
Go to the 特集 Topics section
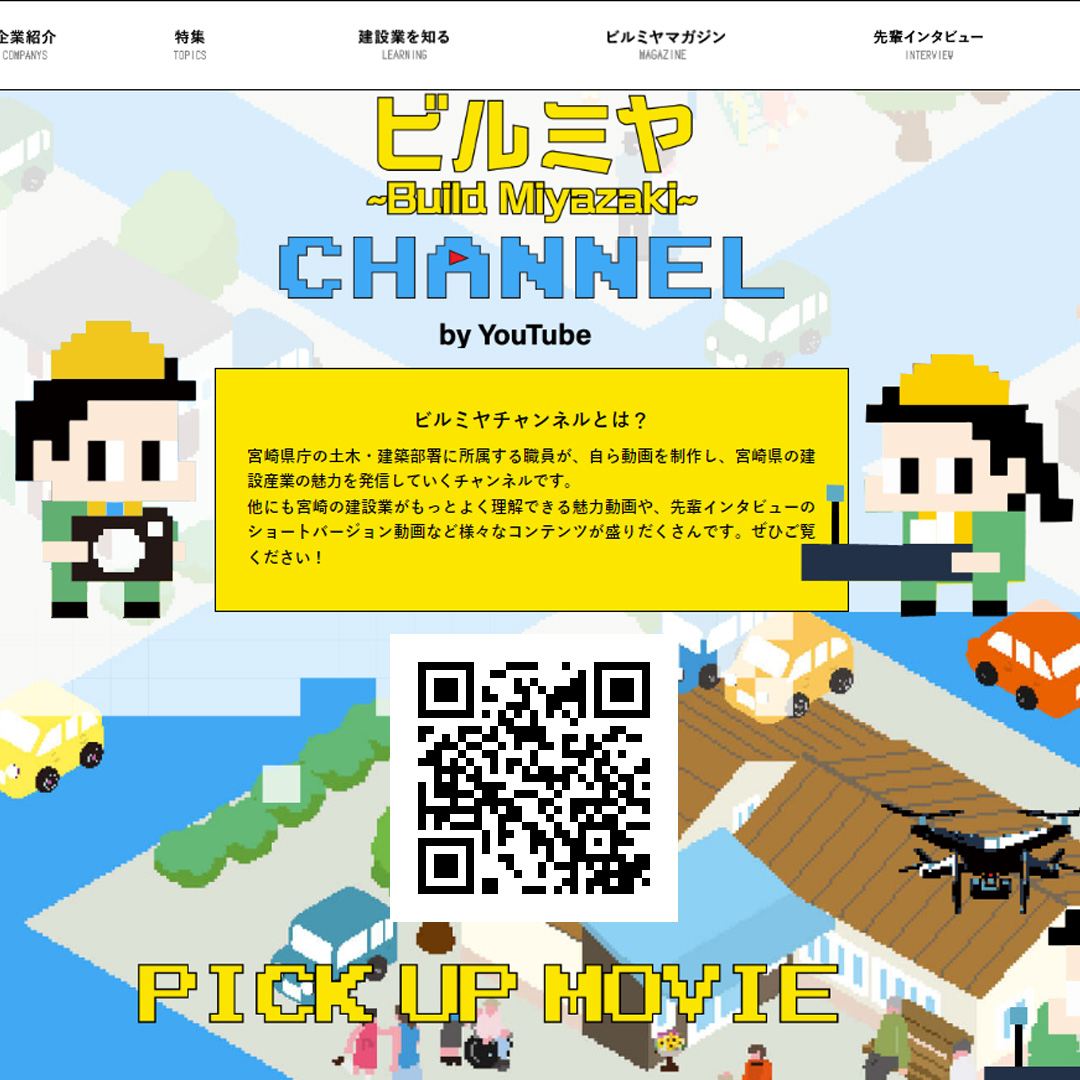click(189, 44)
